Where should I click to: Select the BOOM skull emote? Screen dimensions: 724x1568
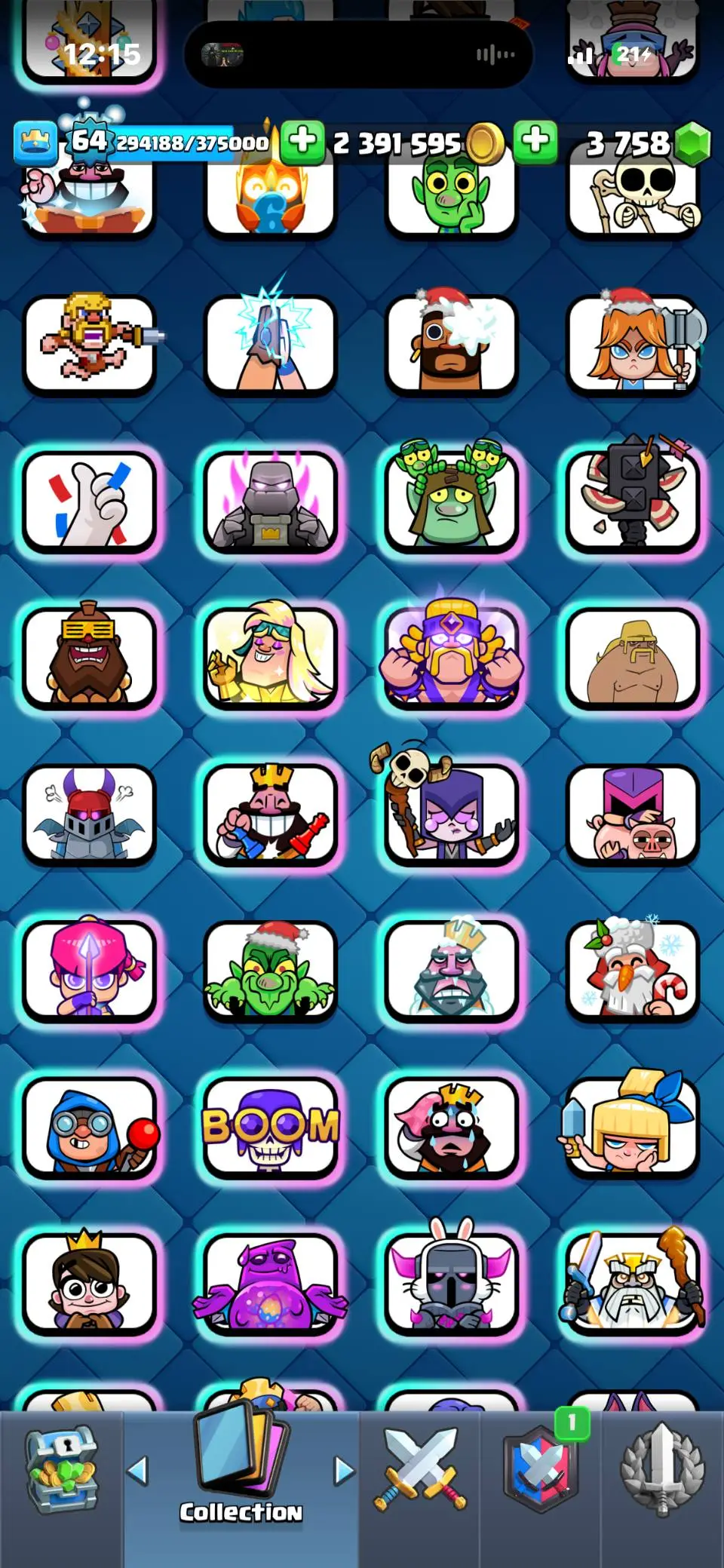coord(271,1127)
